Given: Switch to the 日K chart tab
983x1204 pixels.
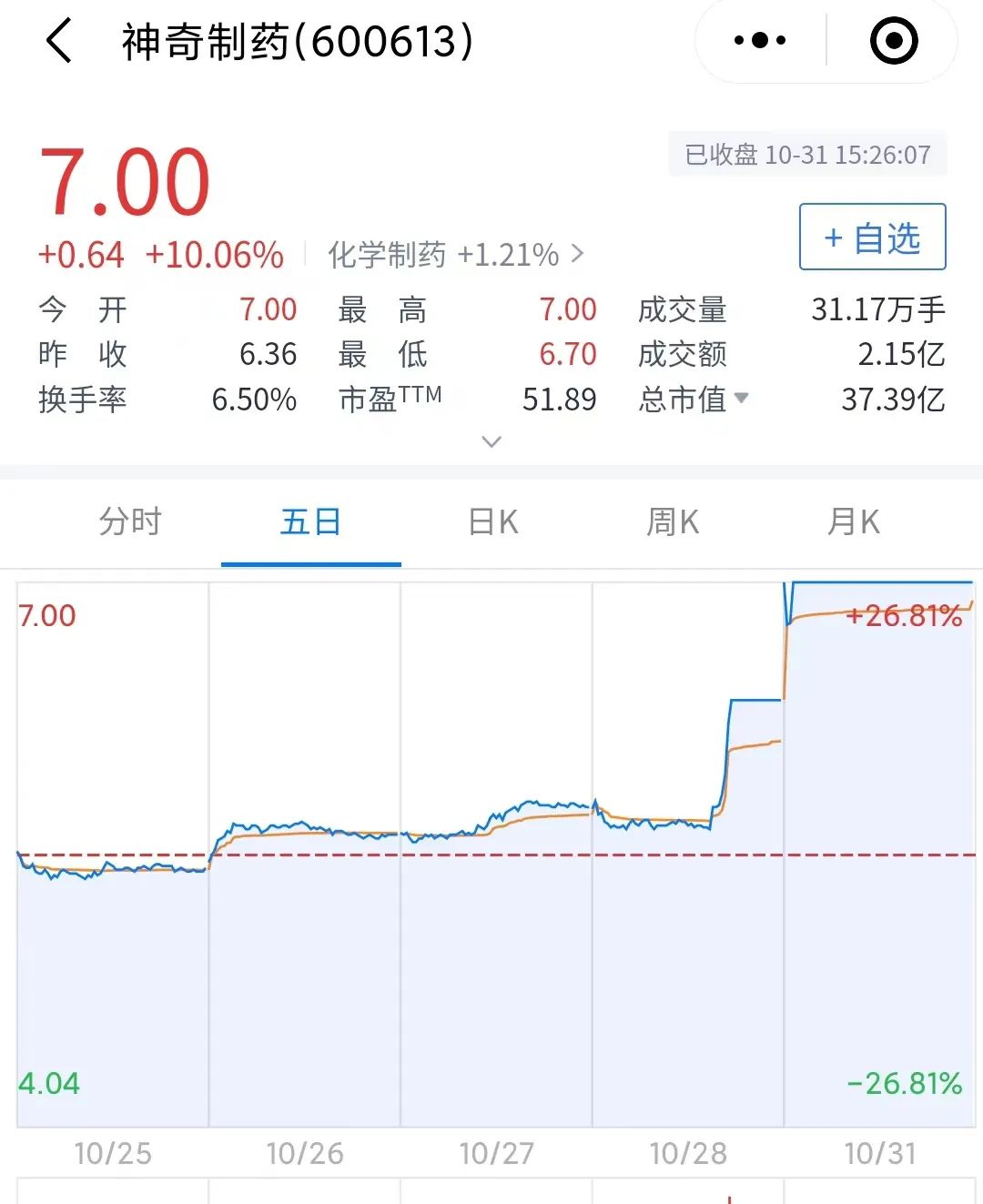Looking at the screenshot, I should click(x=492, y=522).
